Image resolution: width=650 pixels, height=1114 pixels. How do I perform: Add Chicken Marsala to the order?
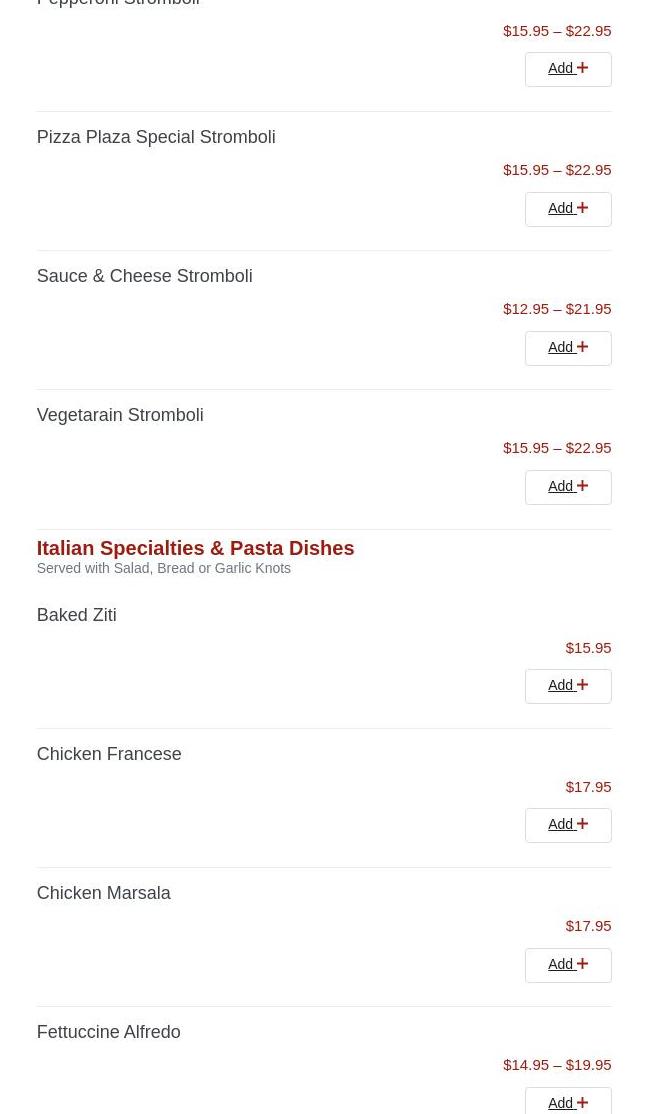point(567,965)
